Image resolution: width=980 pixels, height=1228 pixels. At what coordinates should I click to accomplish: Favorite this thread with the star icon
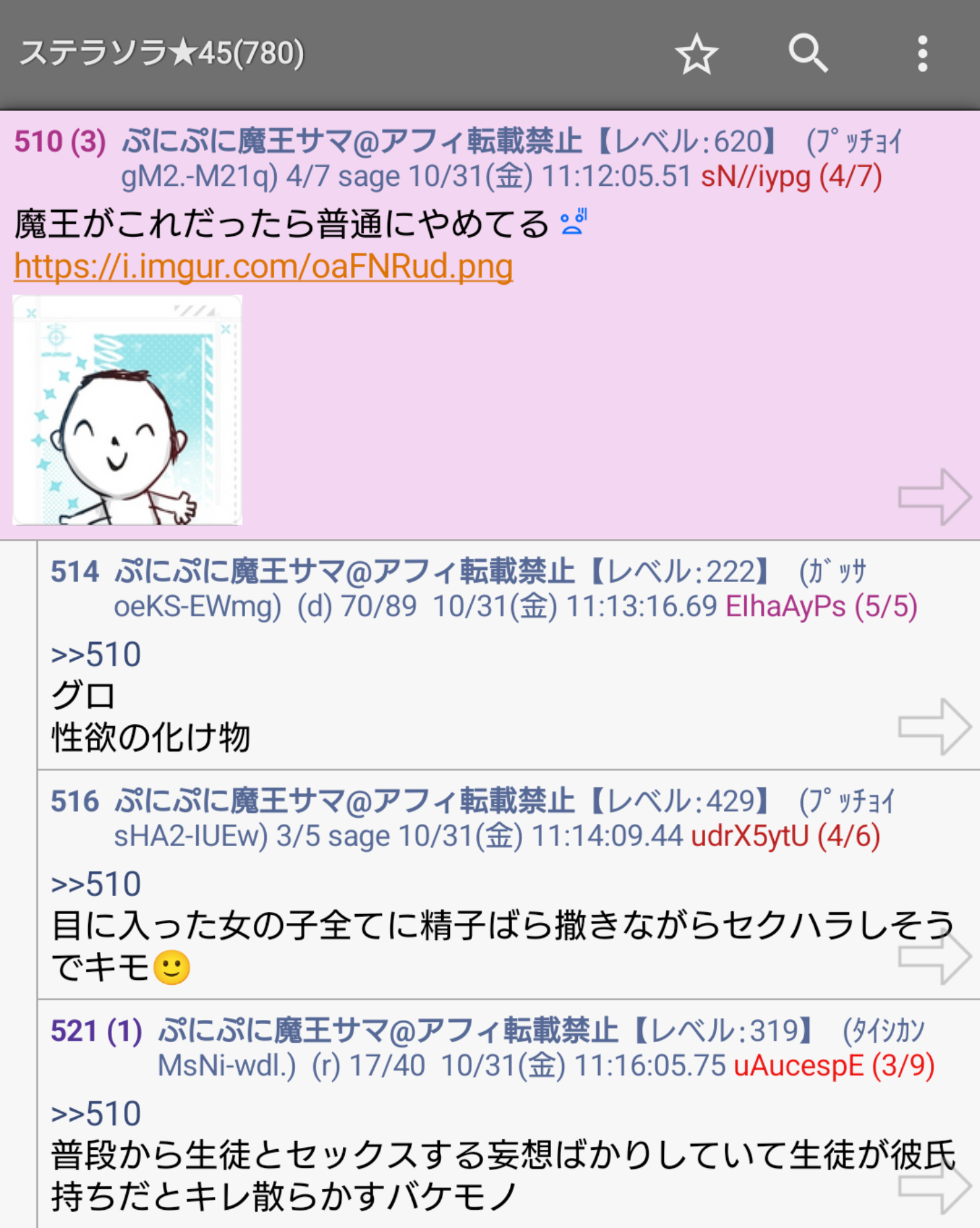click(x=696, y=54)
